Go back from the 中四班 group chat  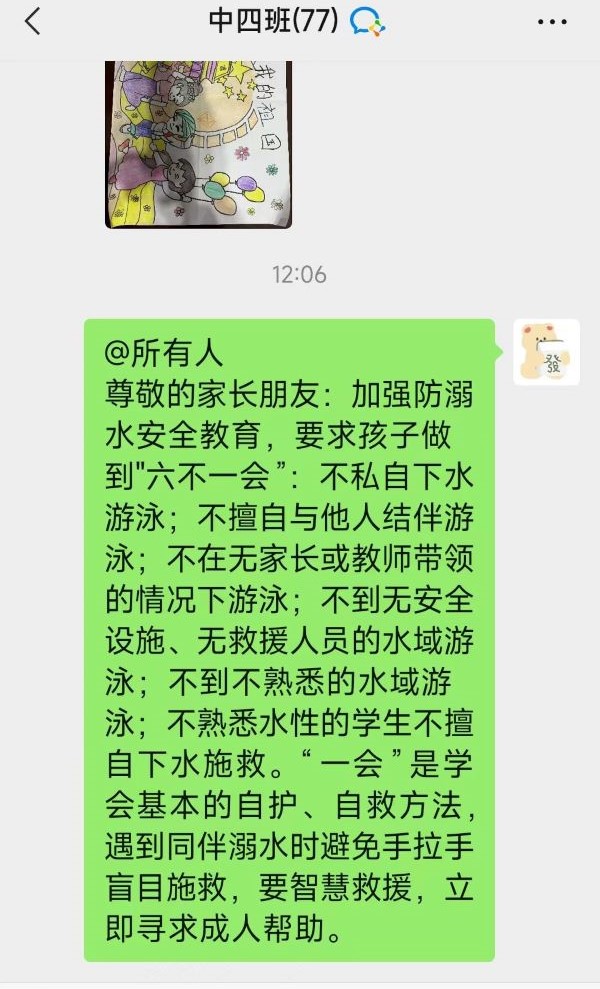pos(33,21)
